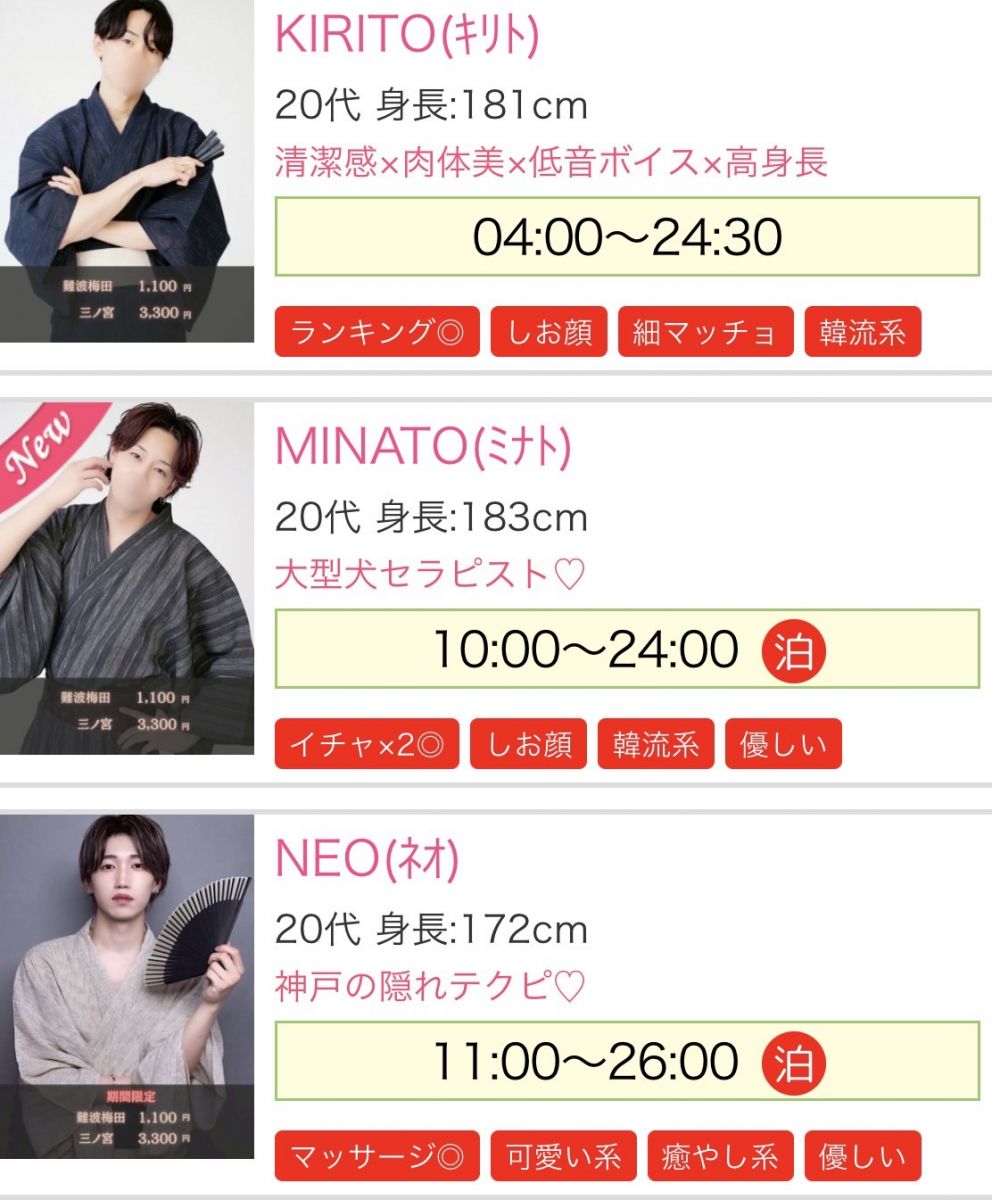Viewport: 992px width, 1200px height.
Task: Select KIRITO's ランキング◎ tag
Action: [x=377, y=333]
